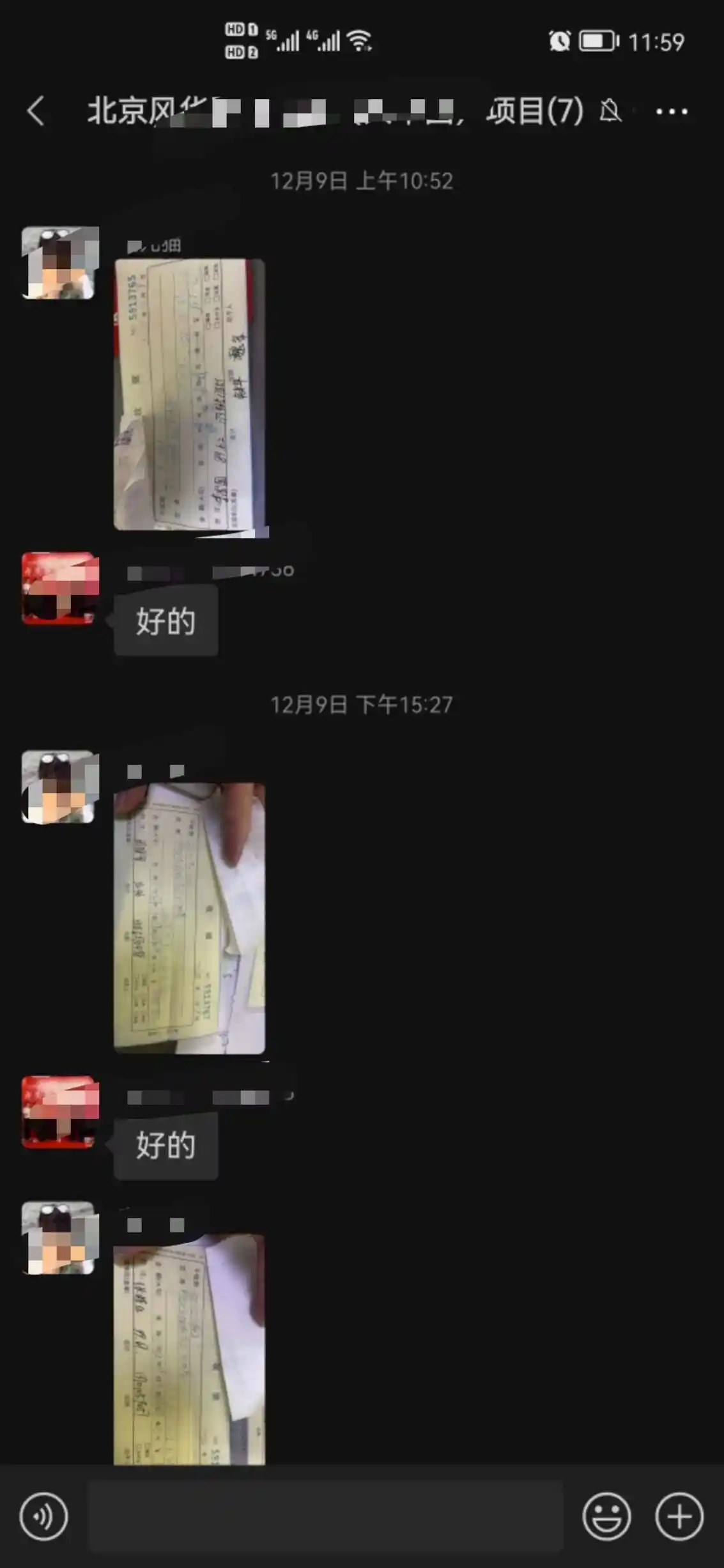View the first receipt photo sent at 15:27
The image size is (724, 1568).
[189, 918]
